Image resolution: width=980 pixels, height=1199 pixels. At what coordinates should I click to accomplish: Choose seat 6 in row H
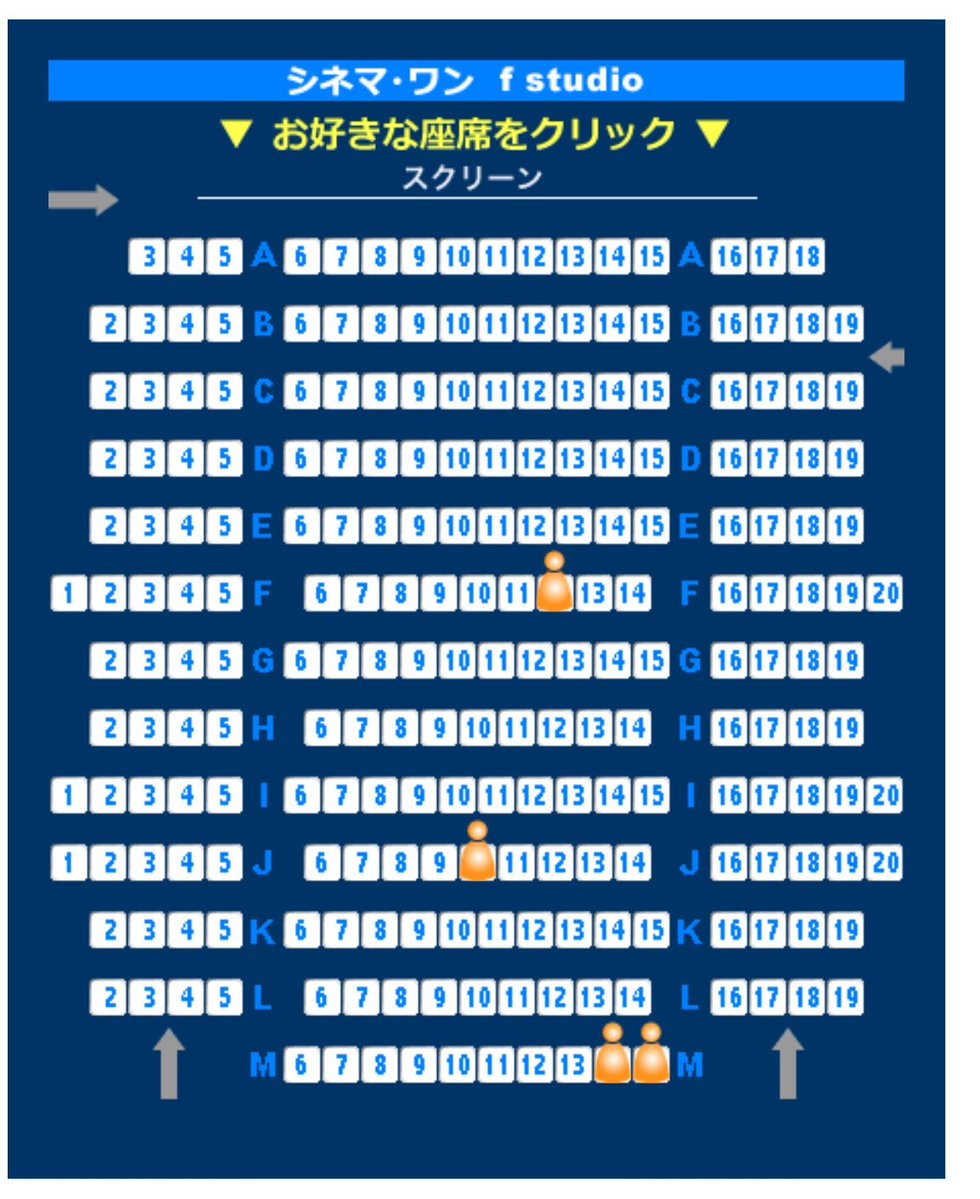[322, 727]
